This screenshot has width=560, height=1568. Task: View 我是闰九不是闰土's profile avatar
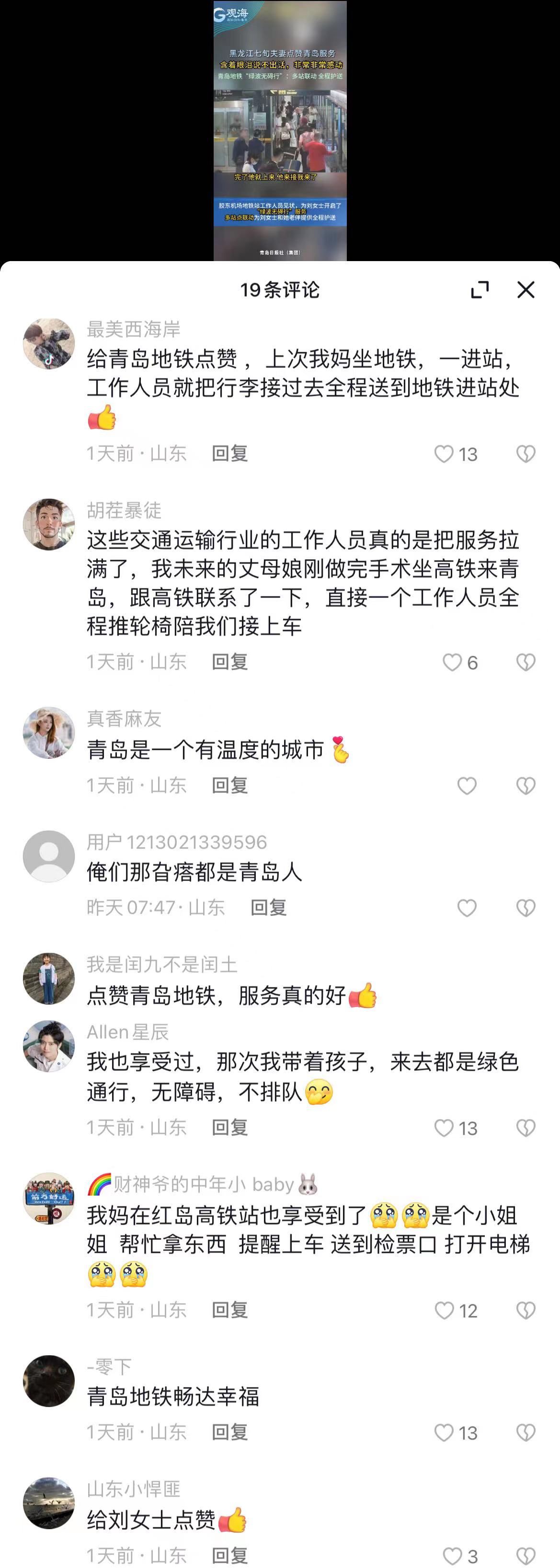pyautogui.click(x=49, y=978)
